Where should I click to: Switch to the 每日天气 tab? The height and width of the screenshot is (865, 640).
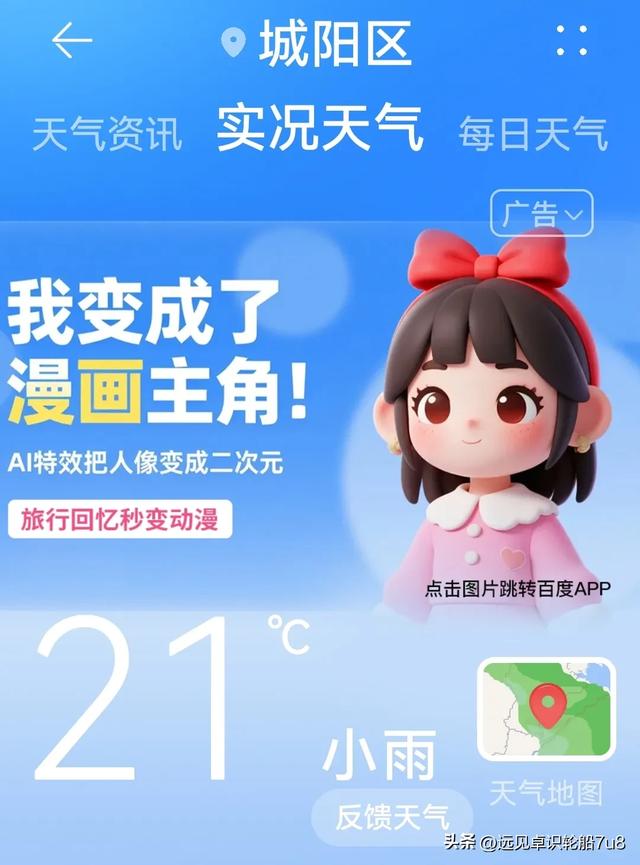click(533, 133)
